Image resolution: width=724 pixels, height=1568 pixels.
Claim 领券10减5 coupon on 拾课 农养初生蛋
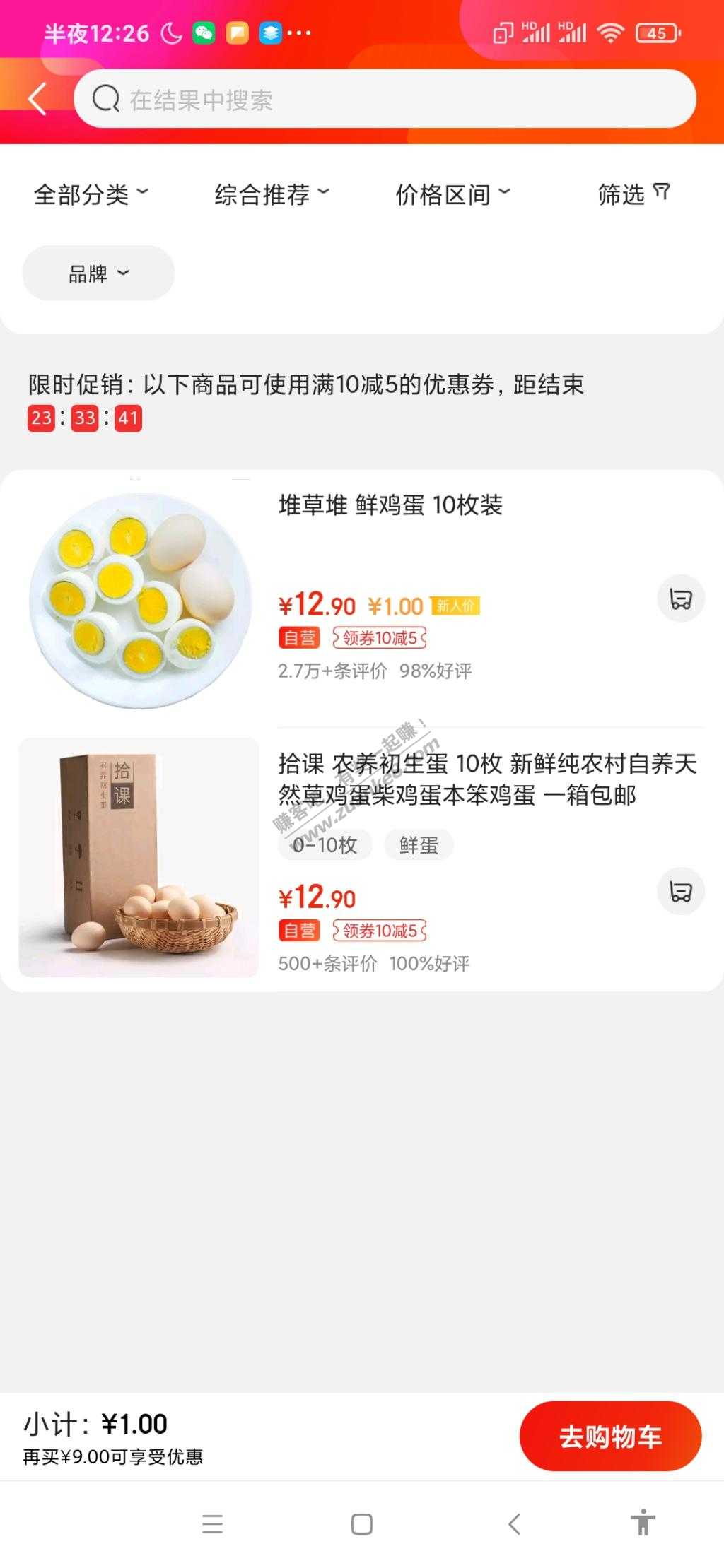pos(380,931)
